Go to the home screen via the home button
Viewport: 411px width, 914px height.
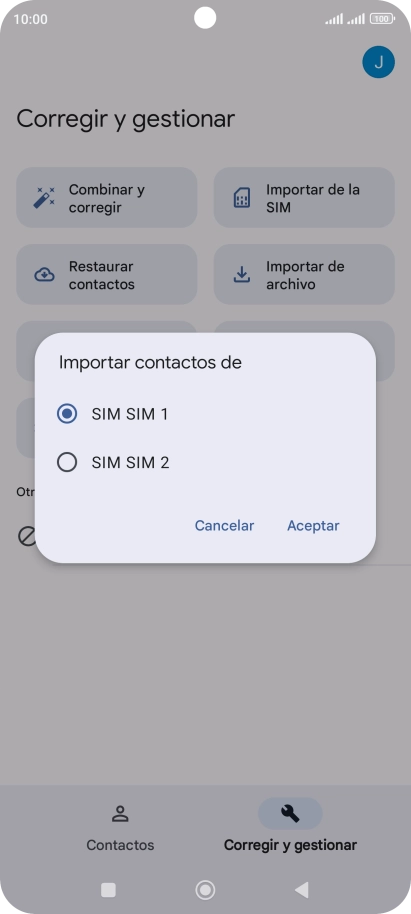click(x=205, y=890)
